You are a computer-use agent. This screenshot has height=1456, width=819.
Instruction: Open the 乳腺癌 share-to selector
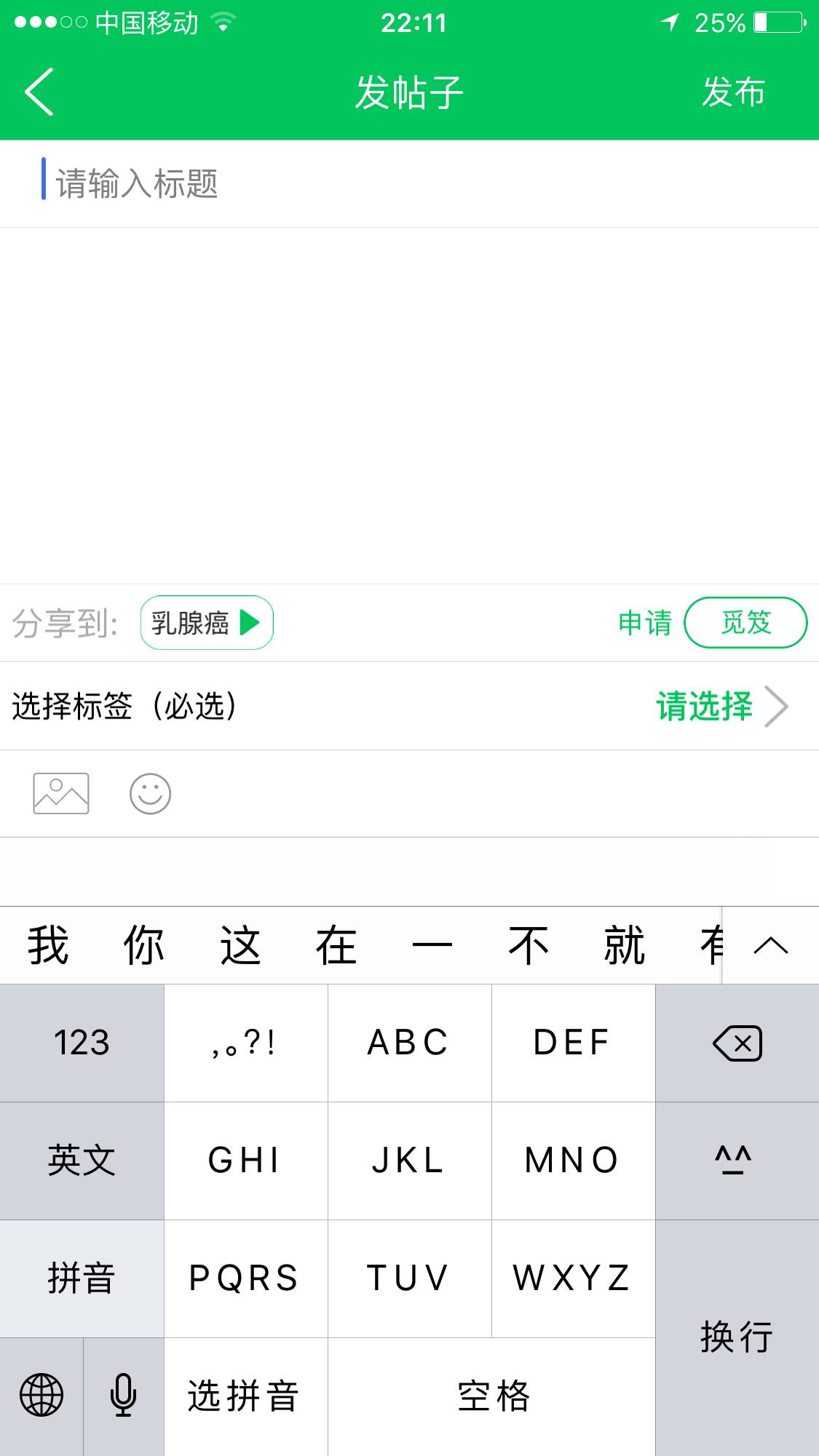click(207, 623)
